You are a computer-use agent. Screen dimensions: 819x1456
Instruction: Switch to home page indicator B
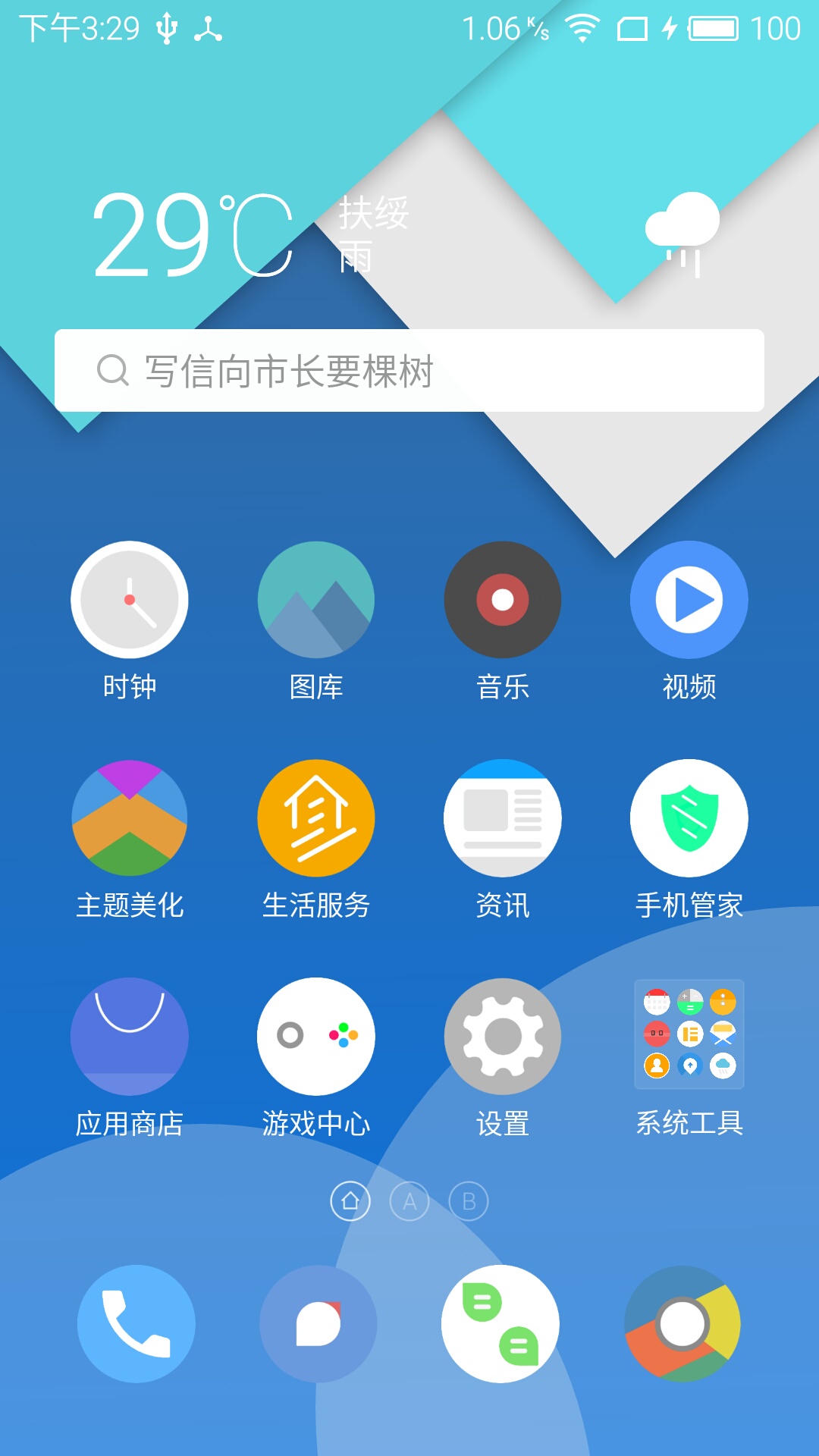point(469,1201)
